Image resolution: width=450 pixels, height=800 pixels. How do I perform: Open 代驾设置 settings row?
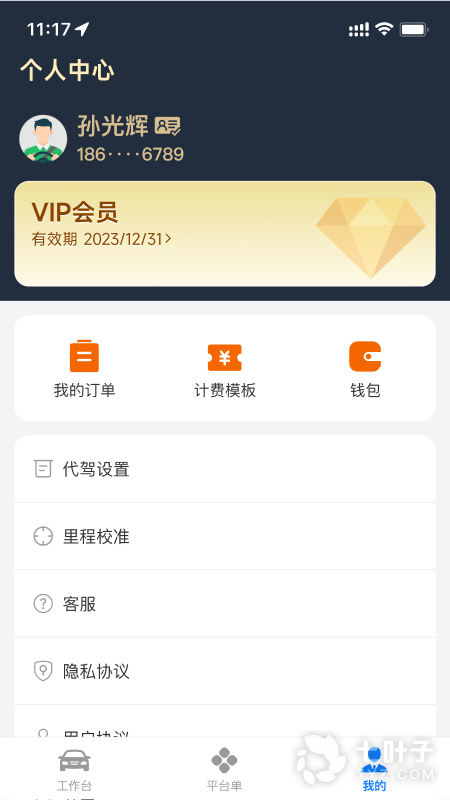(225, 469)
